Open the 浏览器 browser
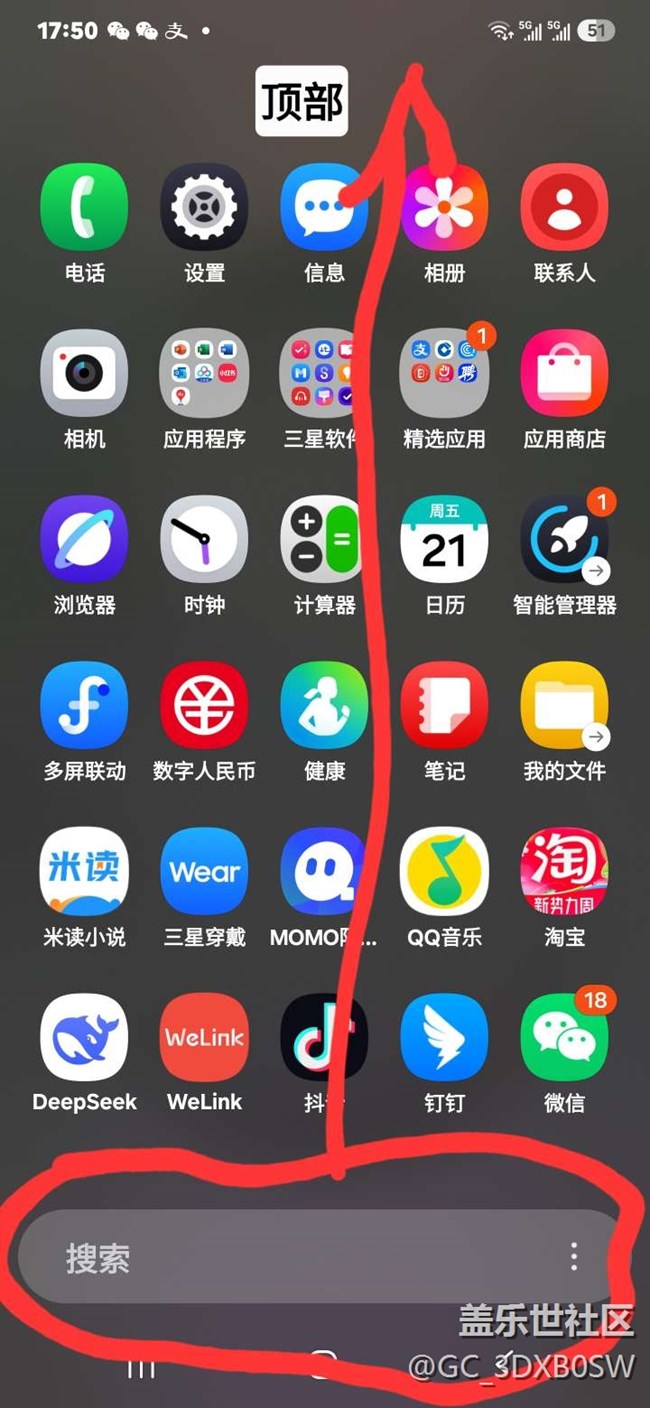Image resolution: width=650 pixels, height=1408 pixels. (x=84, y=539)
